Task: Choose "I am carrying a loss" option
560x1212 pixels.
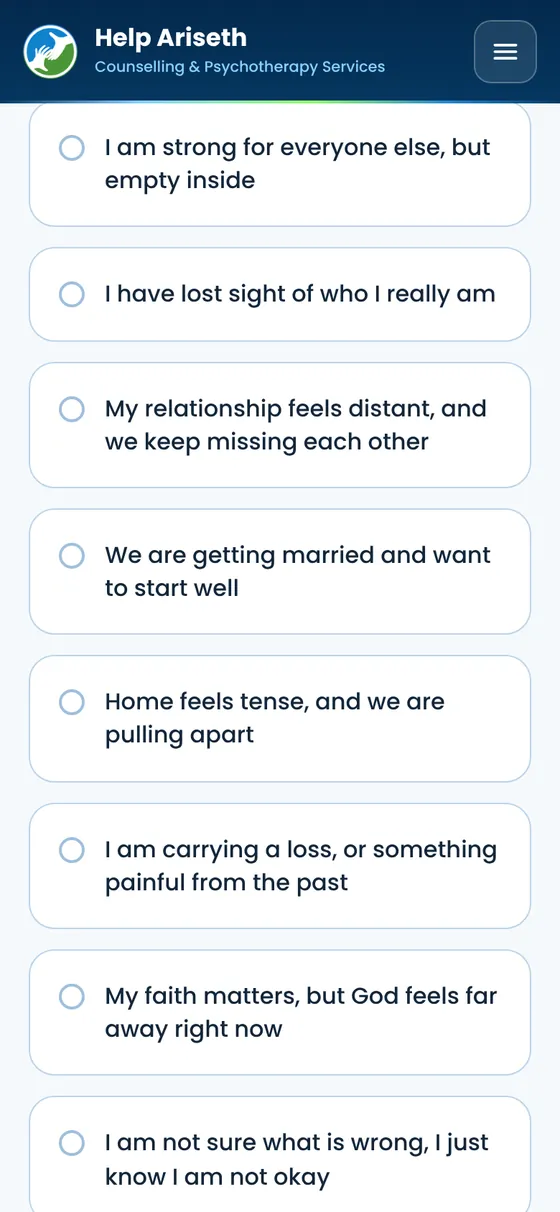Action: [280, 866]
